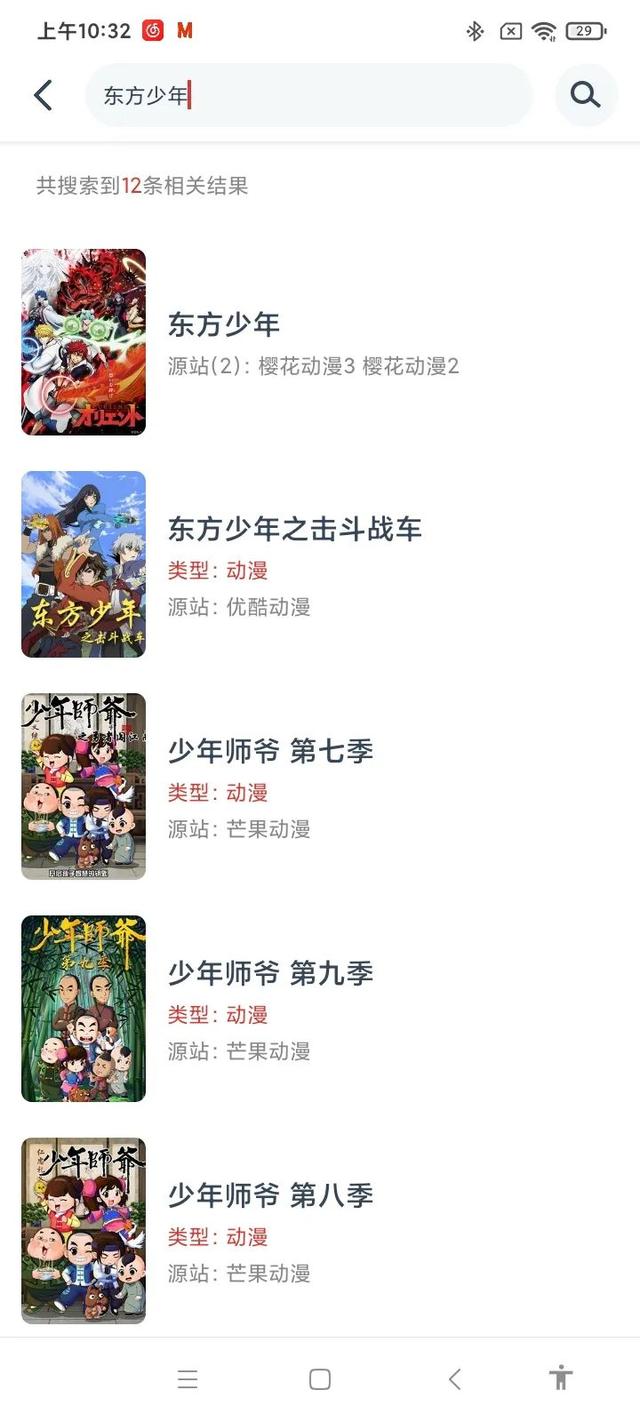The image size is (640, 1422).
Task: Open 东方少年之击斗战车 result
Action: pos(320,564)
